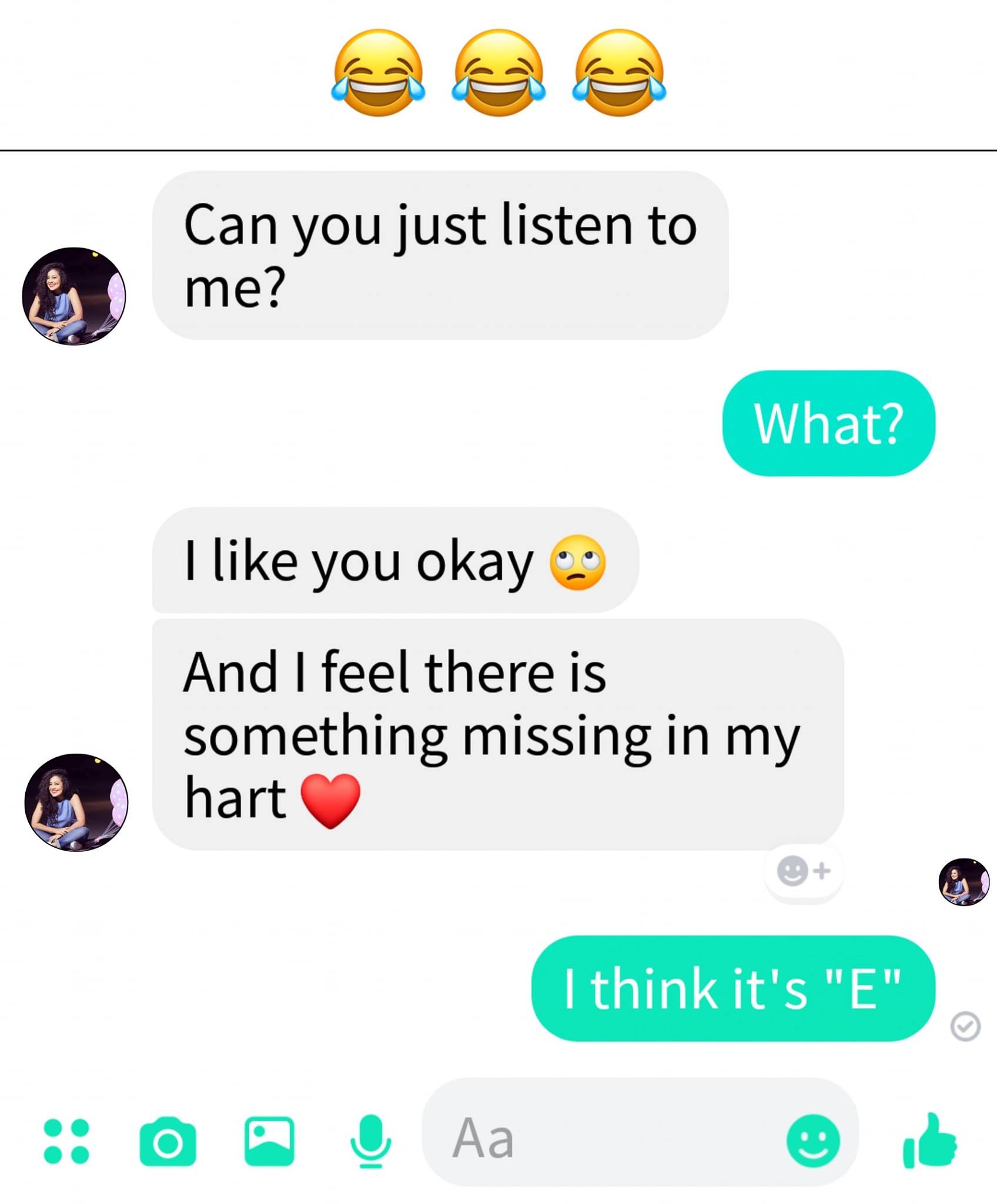
Task: Tap the microphone to record voice
Action: (370, 1141)
